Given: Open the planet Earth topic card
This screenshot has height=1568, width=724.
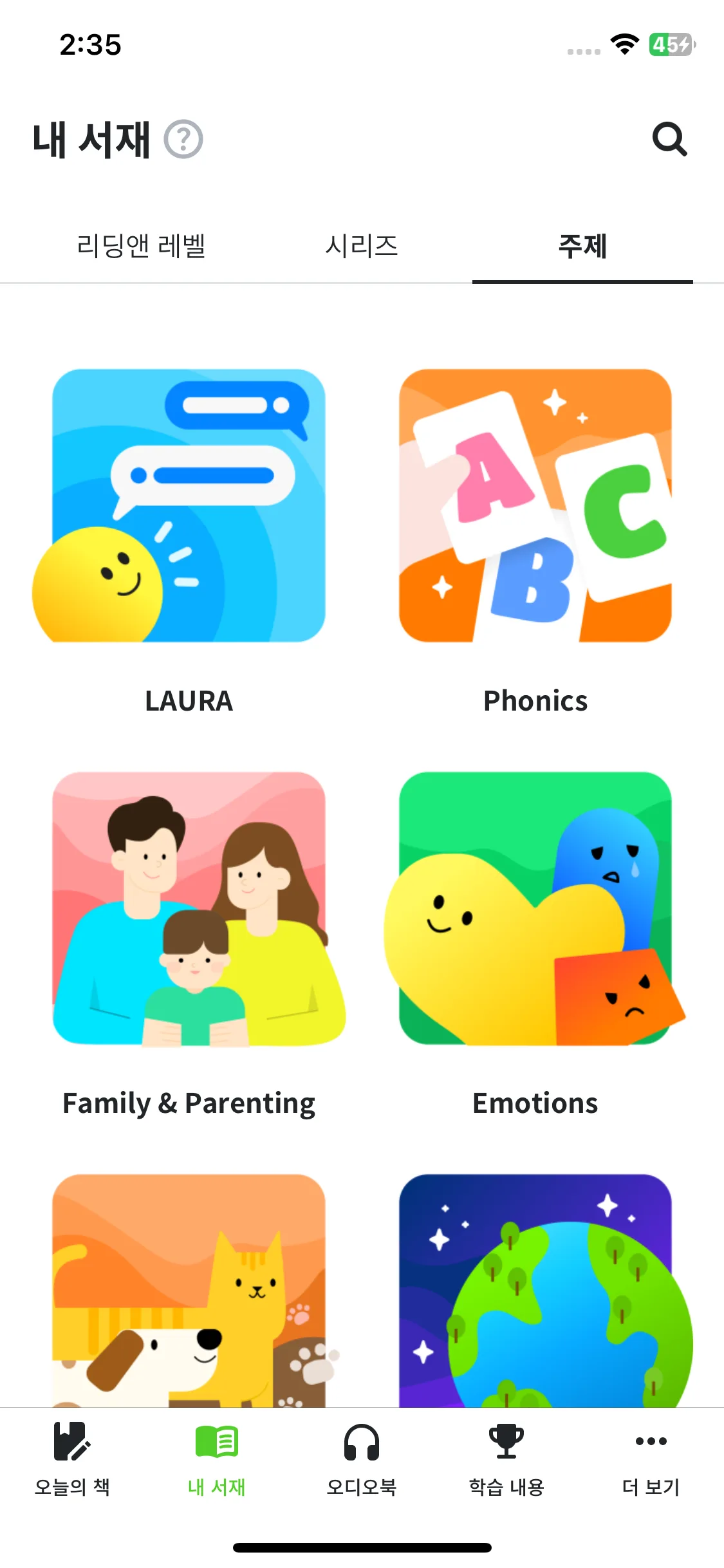Looking at the screenshot, I should coord(535,1290).
